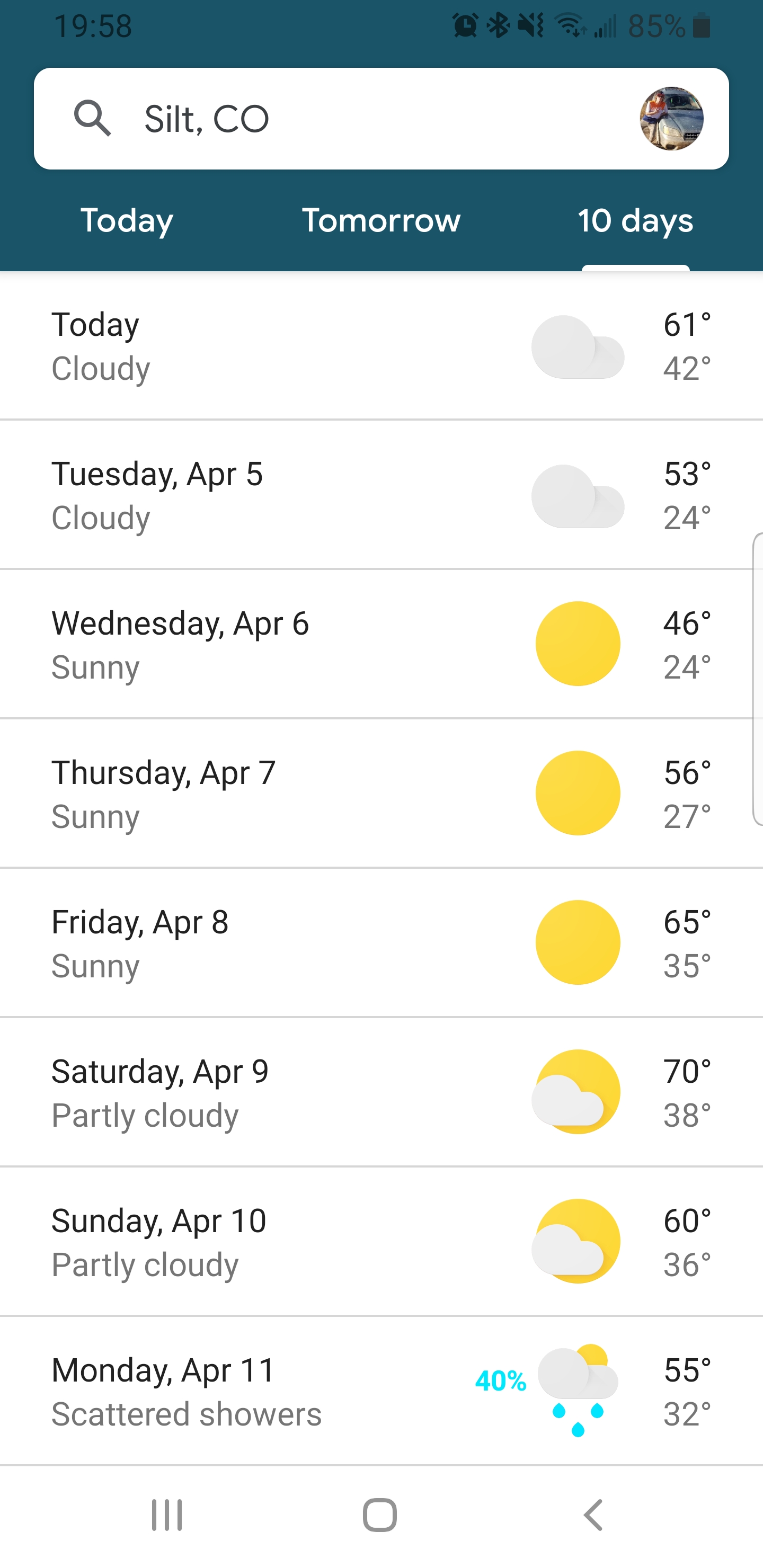Show Friday, Apr 8 forecast details

(x=381, y=942)
